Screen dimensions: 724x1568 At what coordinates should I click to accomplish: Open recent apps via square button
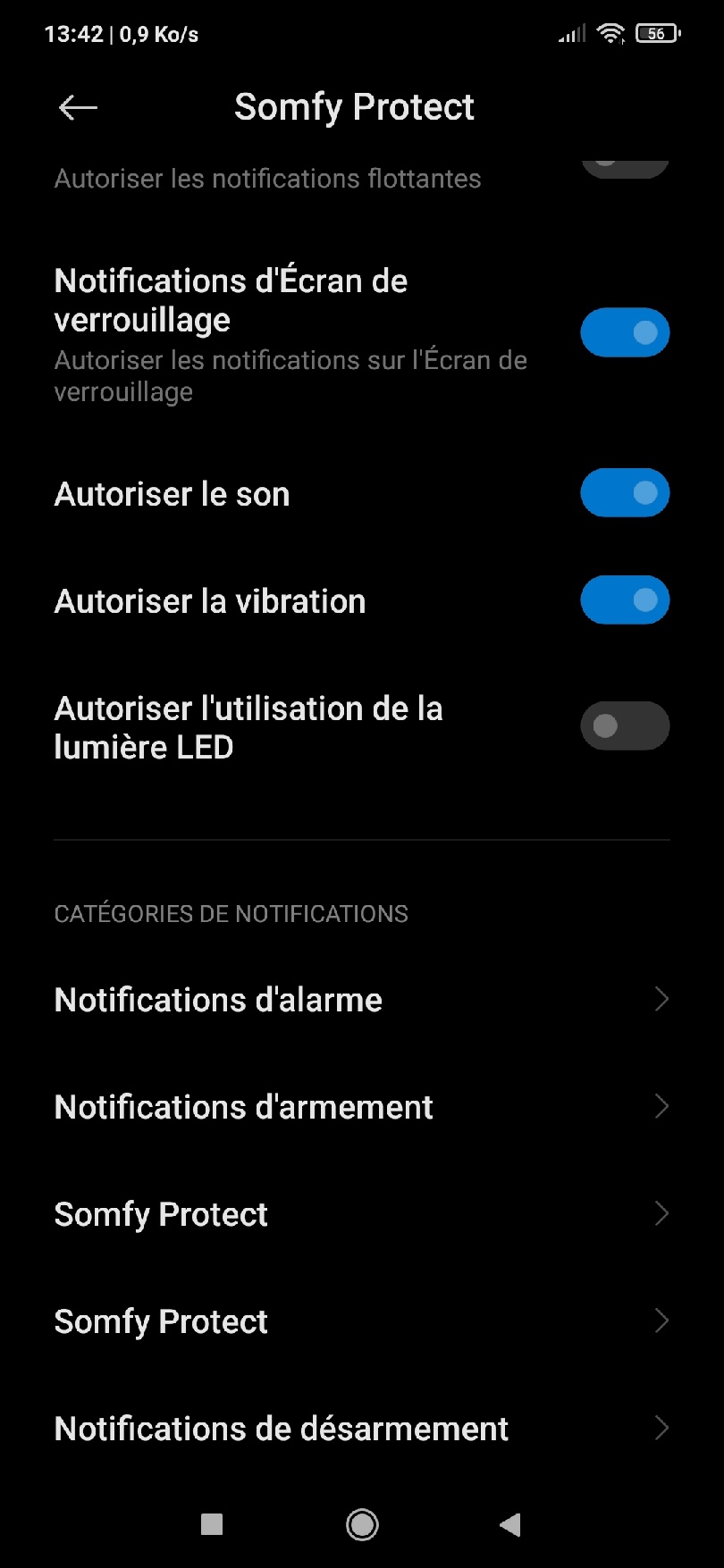pos(212,1524)
